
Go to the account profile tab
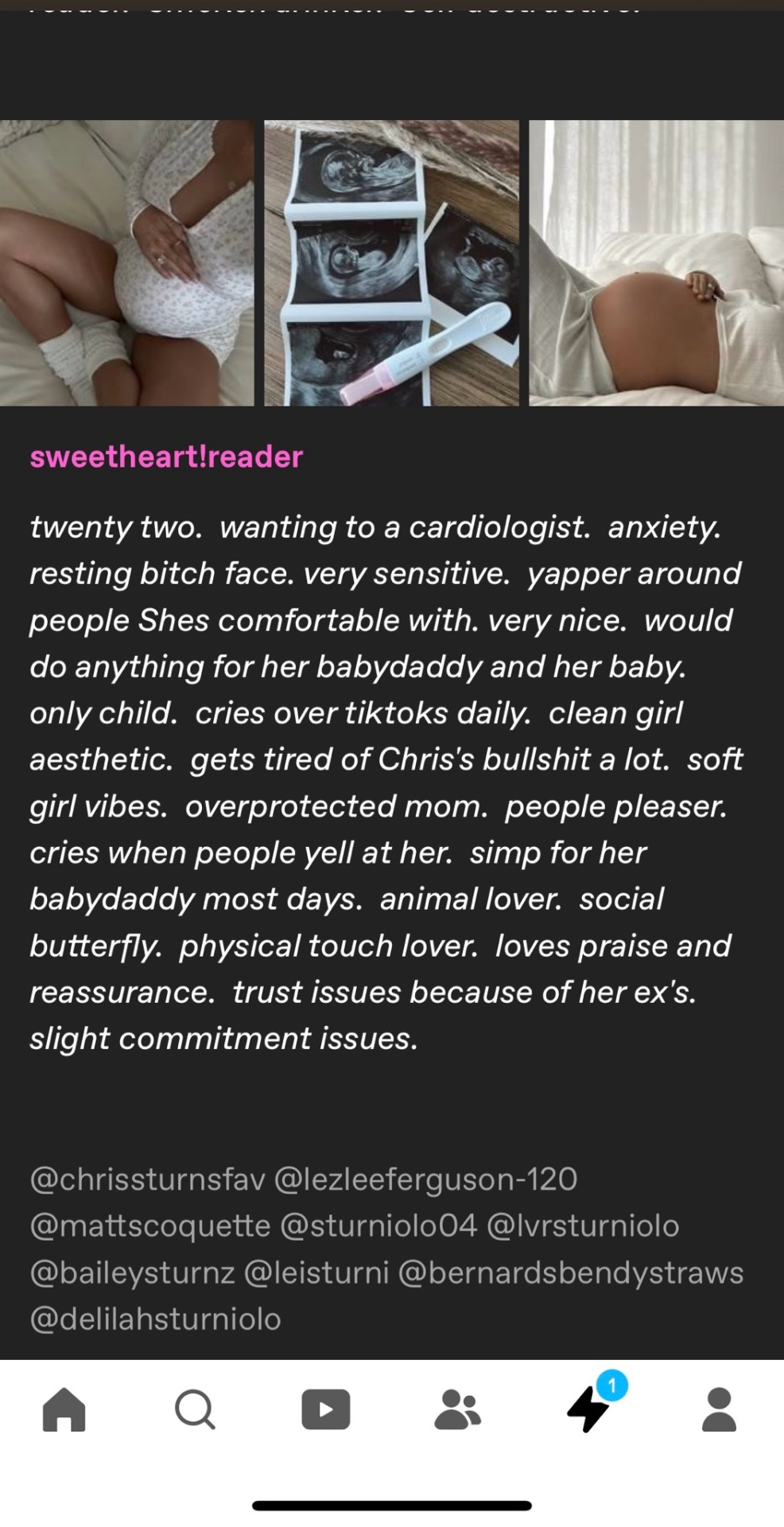(719, 1409)
